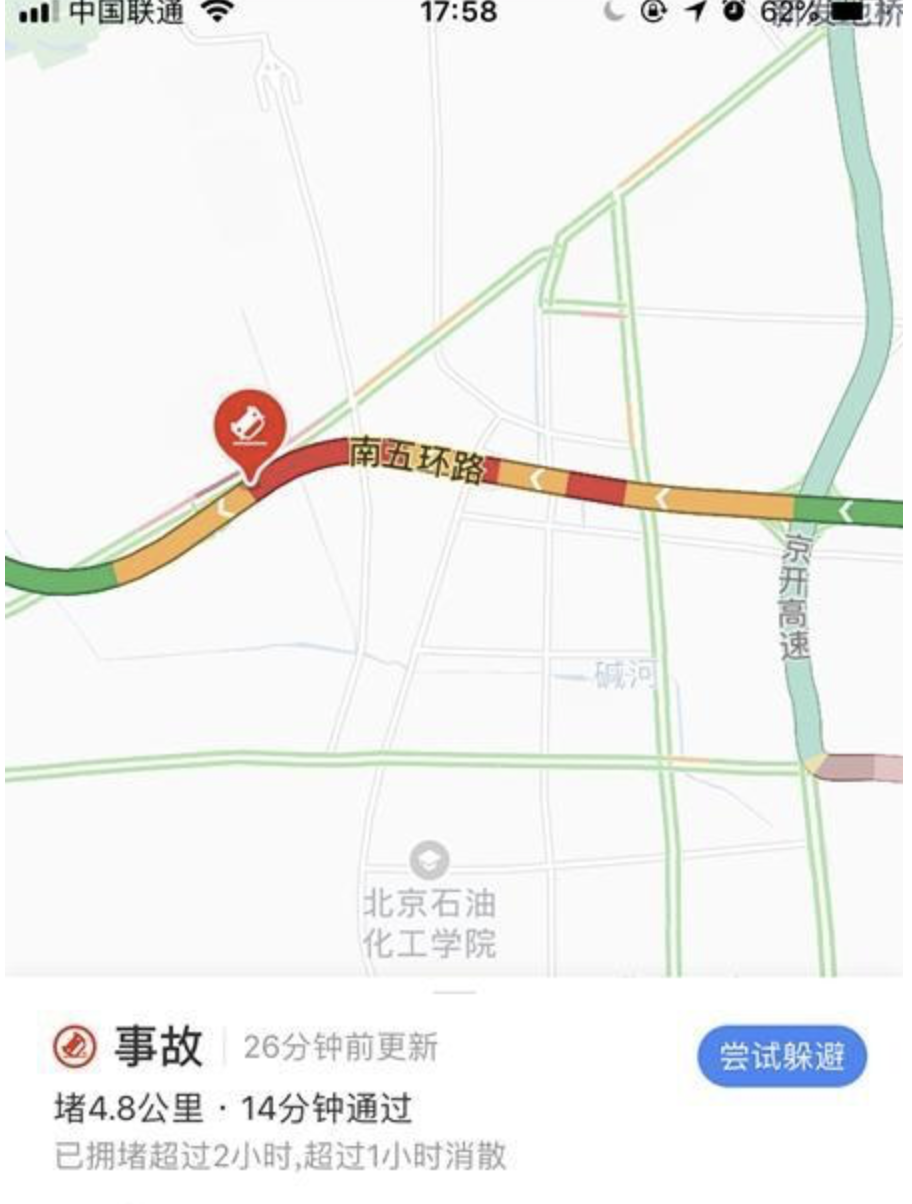Screen dimensions: 912x1204
Task: Open the 北京石油化工学院 map point
Action: pyautogui.click(x=430, y=859)
